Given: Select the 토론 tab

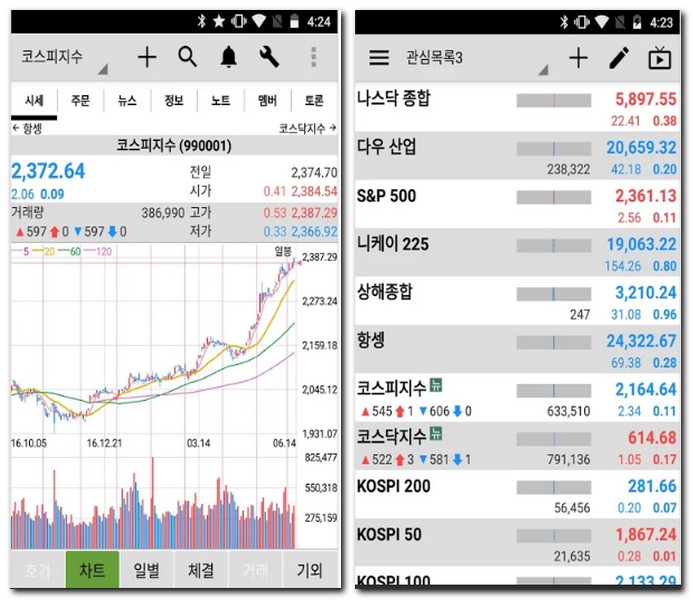Looking at the screenshot, I should pyautogui.click(x=313, y=100).
